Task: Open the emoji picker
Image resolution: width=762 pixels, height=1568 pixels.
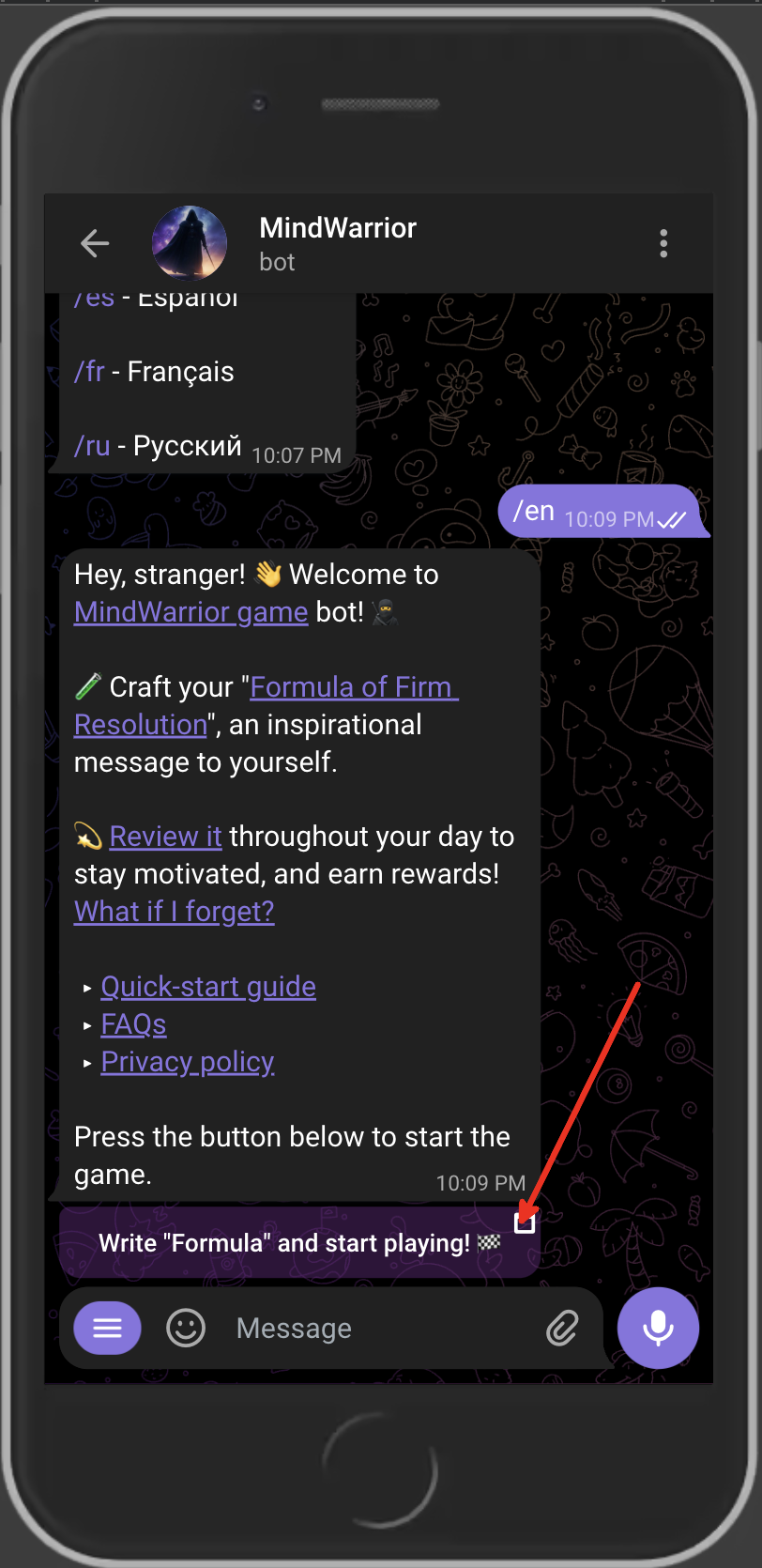Action: pos(186,1329)
